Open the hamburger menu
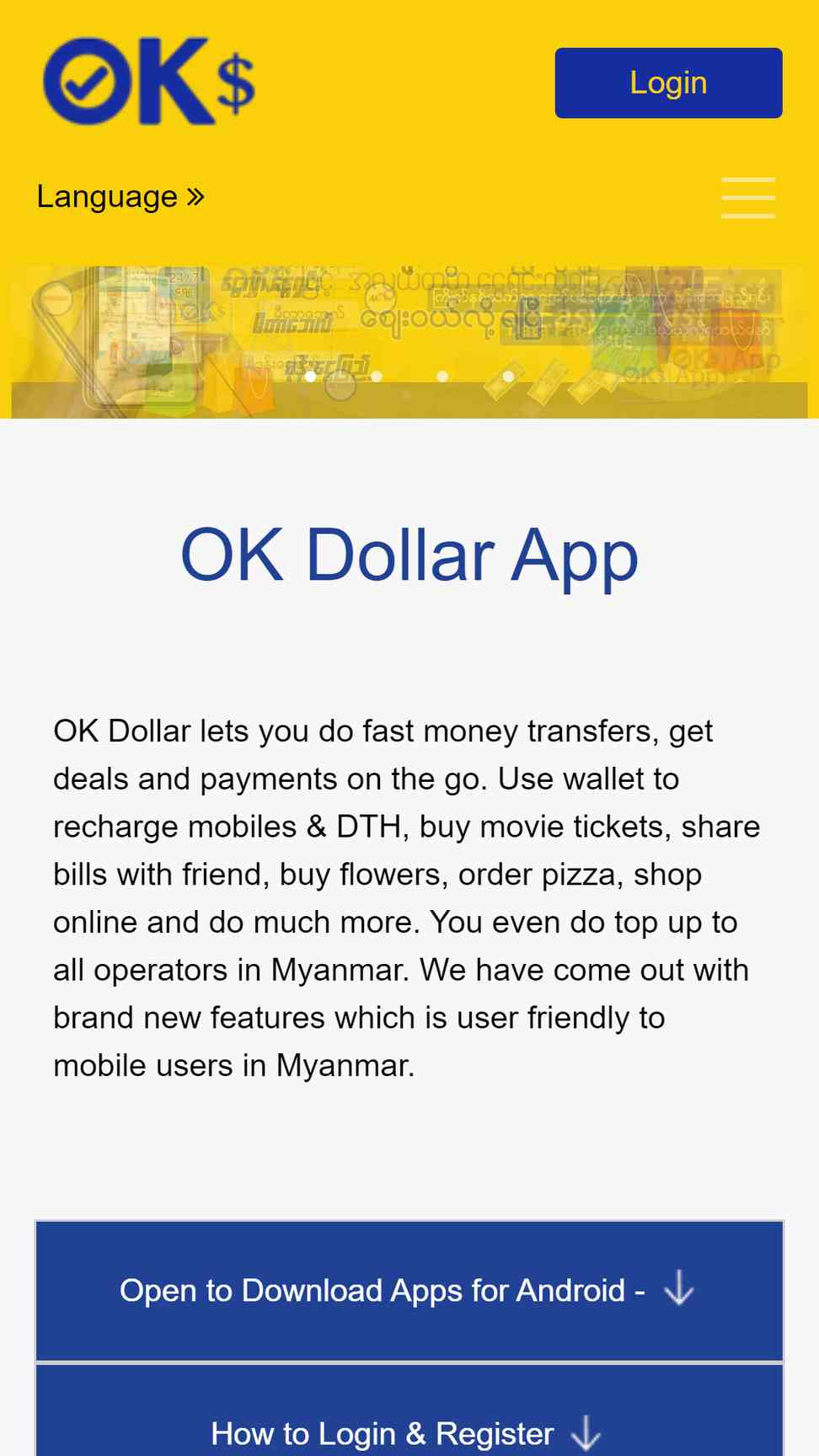Image resolution: width=819 pixels, height=1456 pixels. point(748,197)
